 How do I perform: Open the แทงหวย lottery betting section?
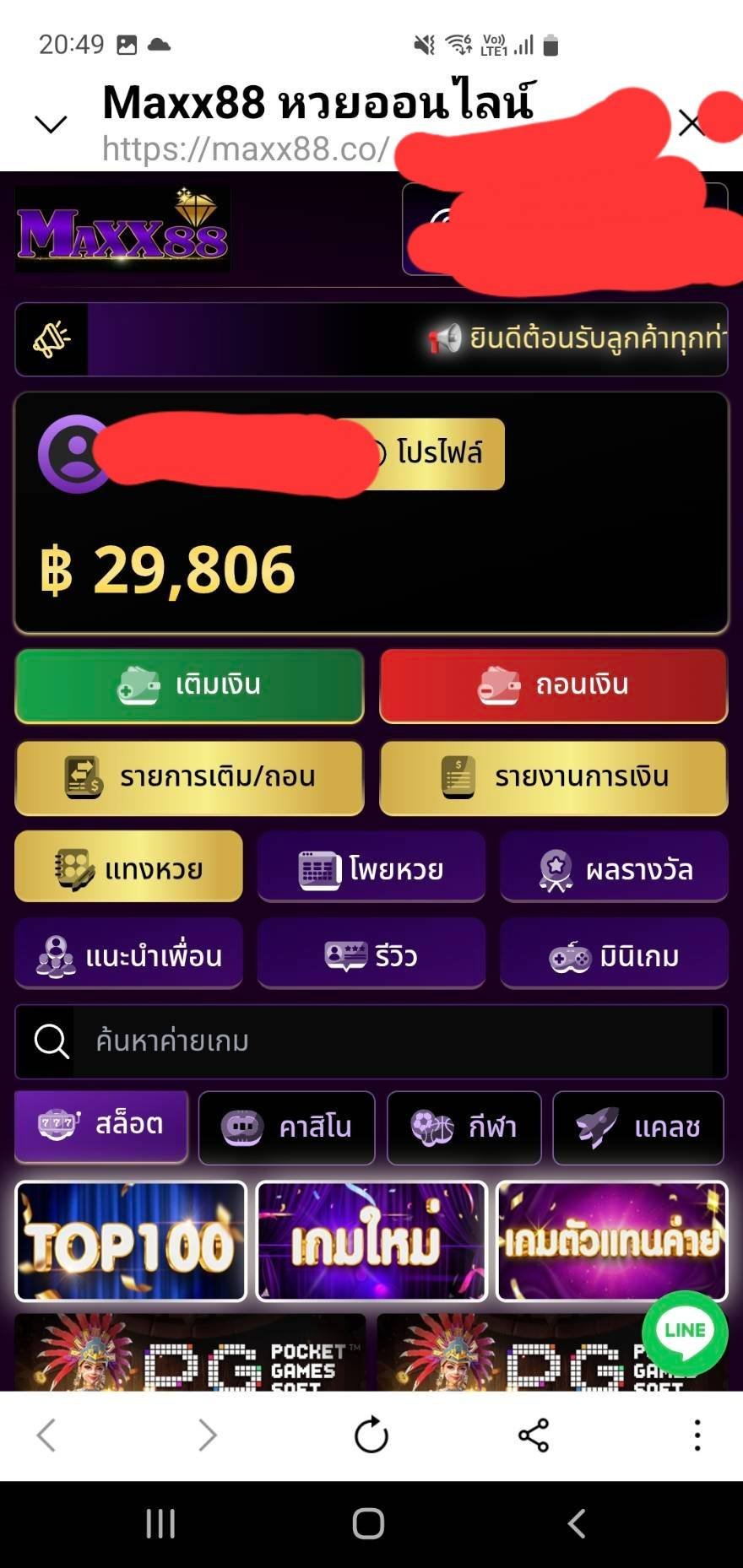click(x=128, y=868)
